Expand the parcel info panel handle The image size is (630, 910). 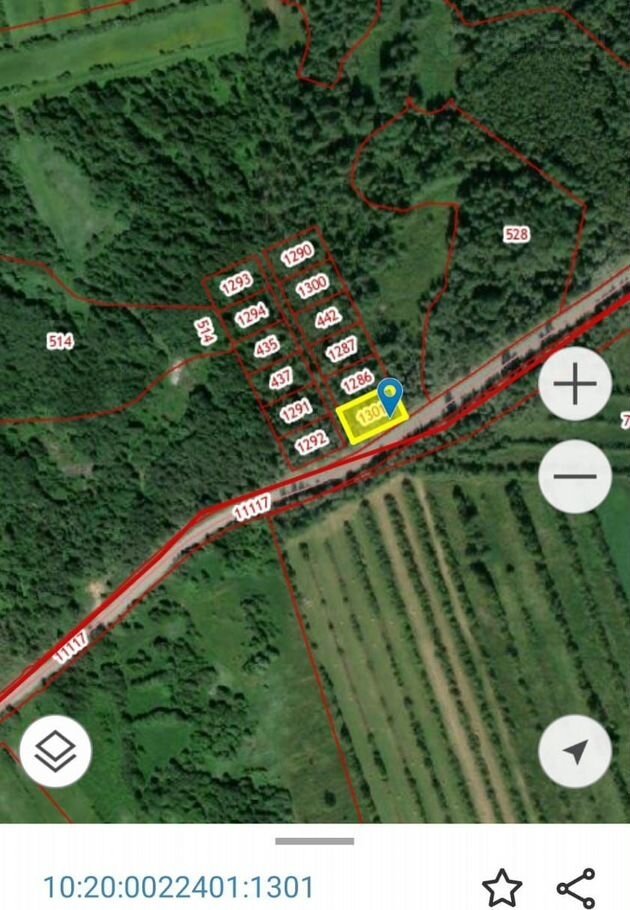tap(314, 841)
